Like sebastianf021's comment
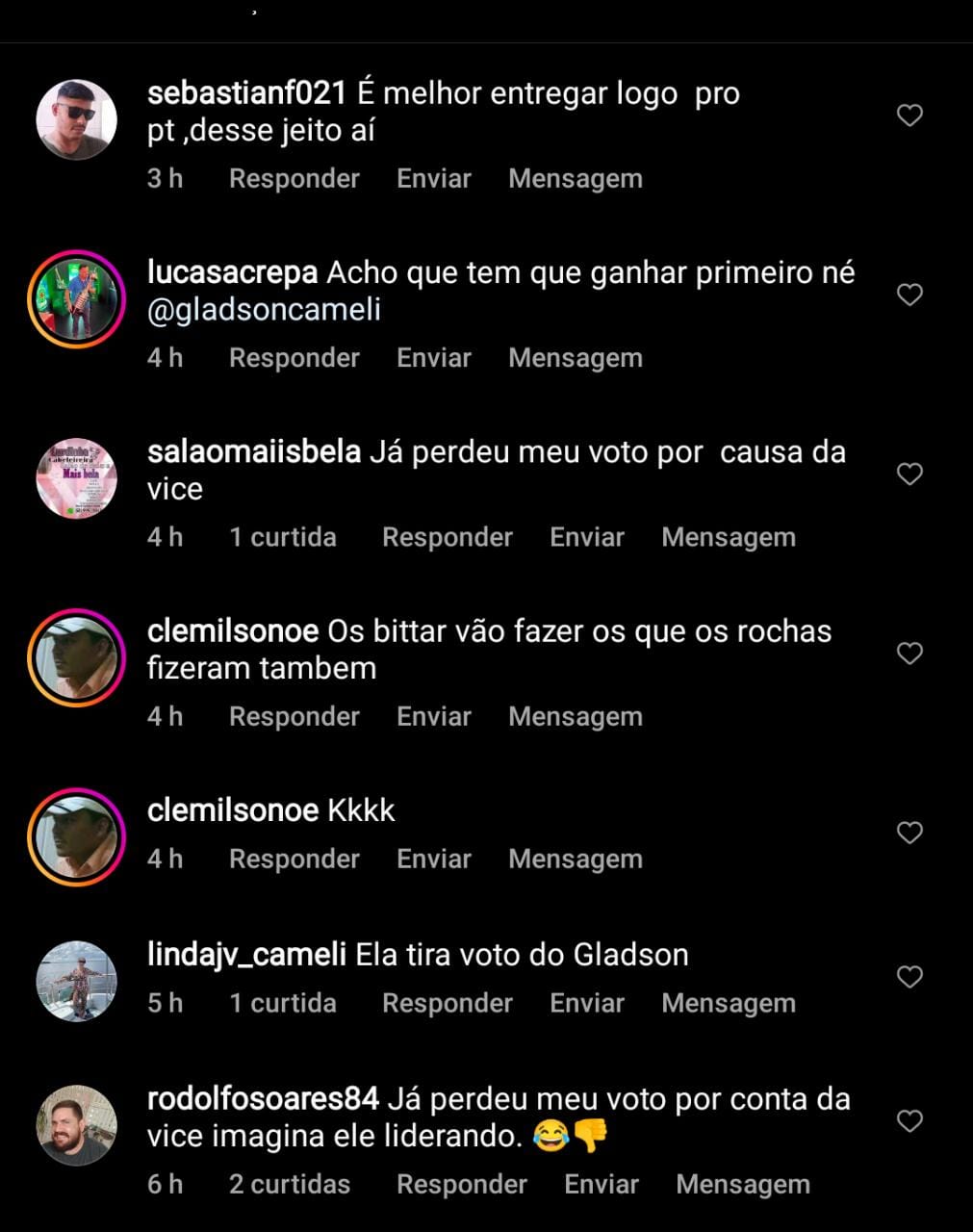This screenshot has width=973, height=1232. [x=909, y=115]
